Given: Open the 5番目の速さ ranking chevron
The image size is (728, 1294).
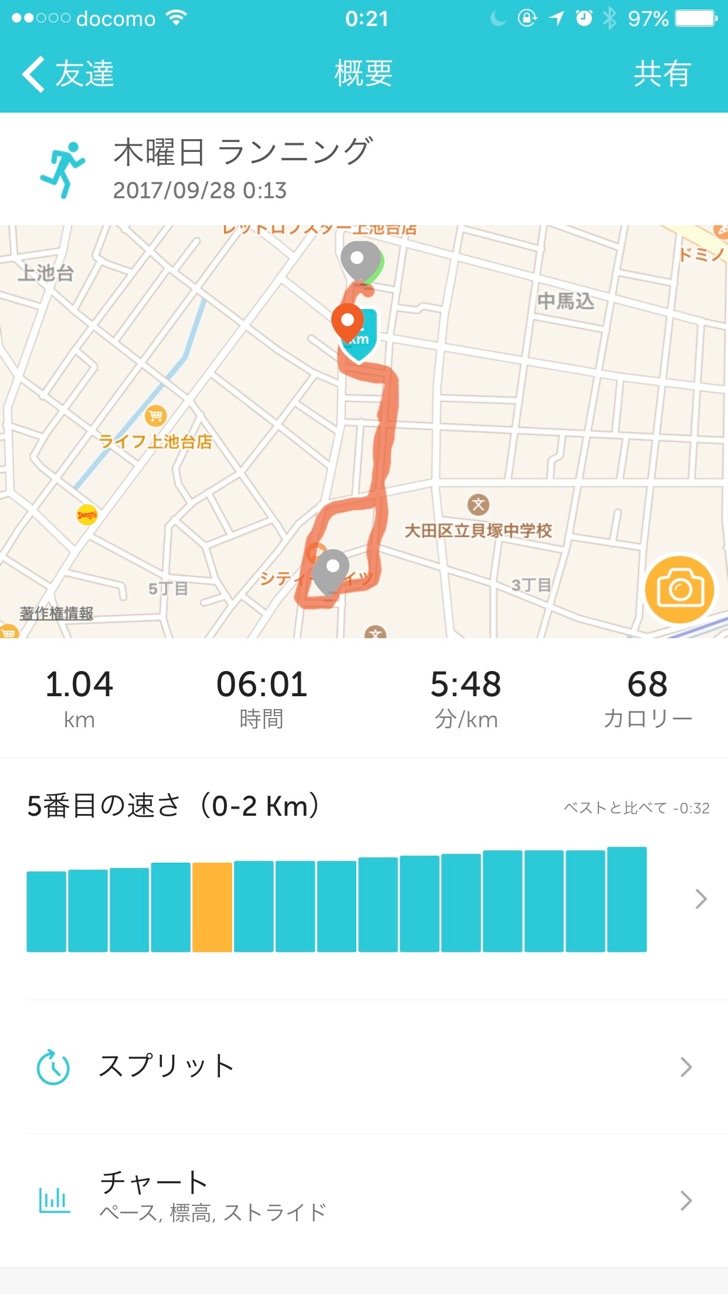Looking at the screenshot, I should tap(701, 899).
